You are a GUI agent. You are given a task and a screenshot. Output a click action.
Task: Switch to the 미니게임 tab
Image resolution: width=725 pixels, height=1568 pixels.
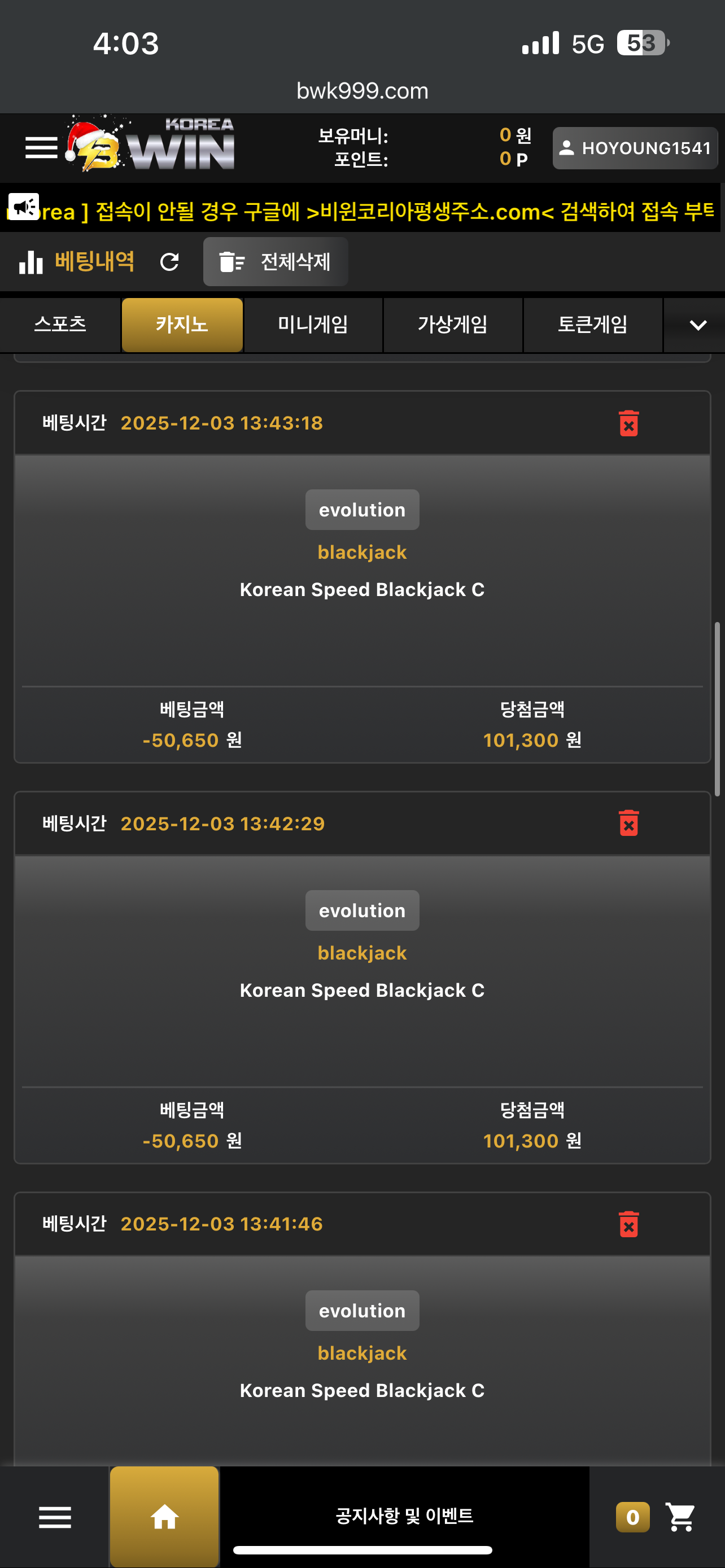313,325
